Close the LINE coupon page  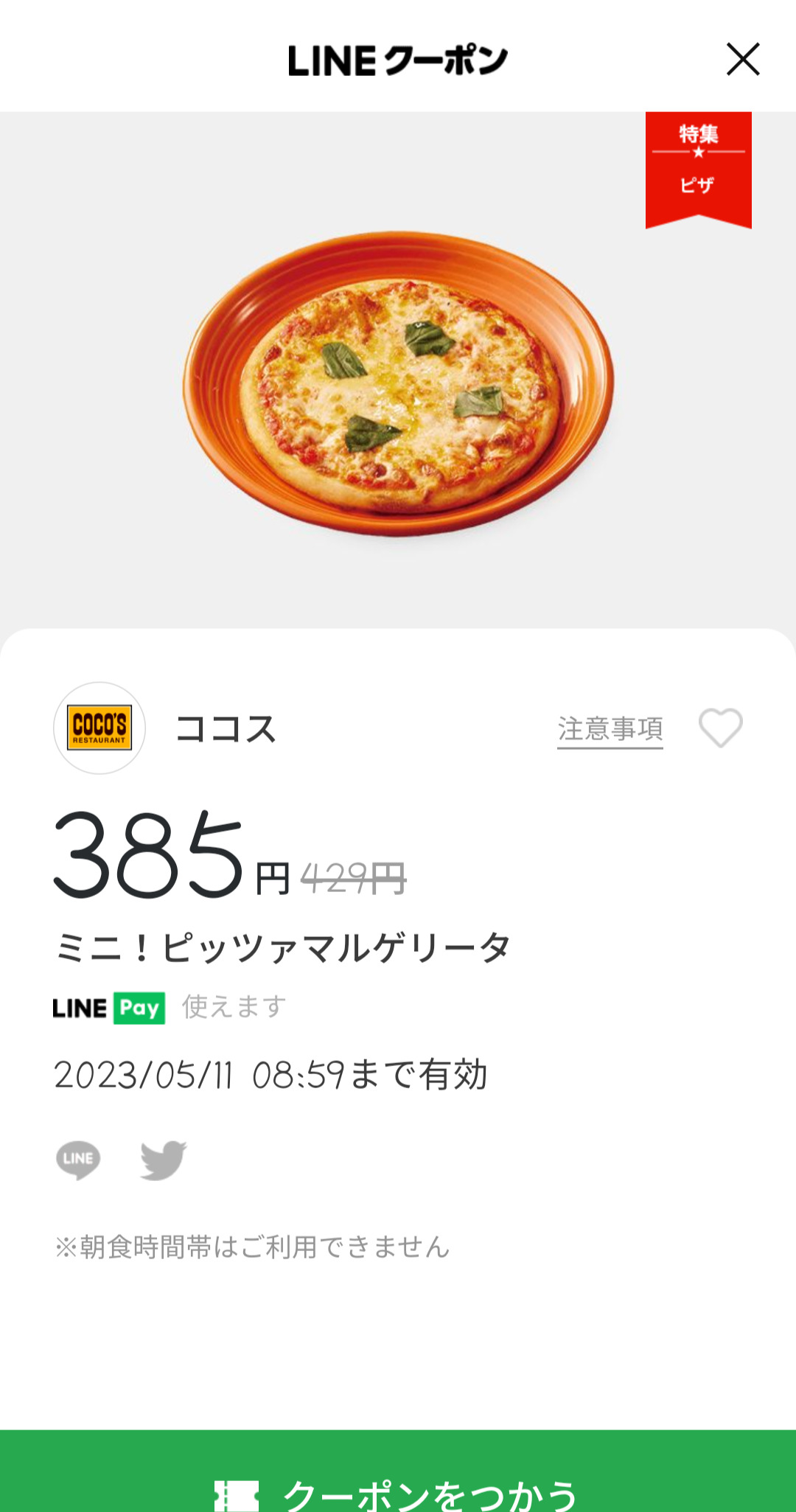coord(742,60)
